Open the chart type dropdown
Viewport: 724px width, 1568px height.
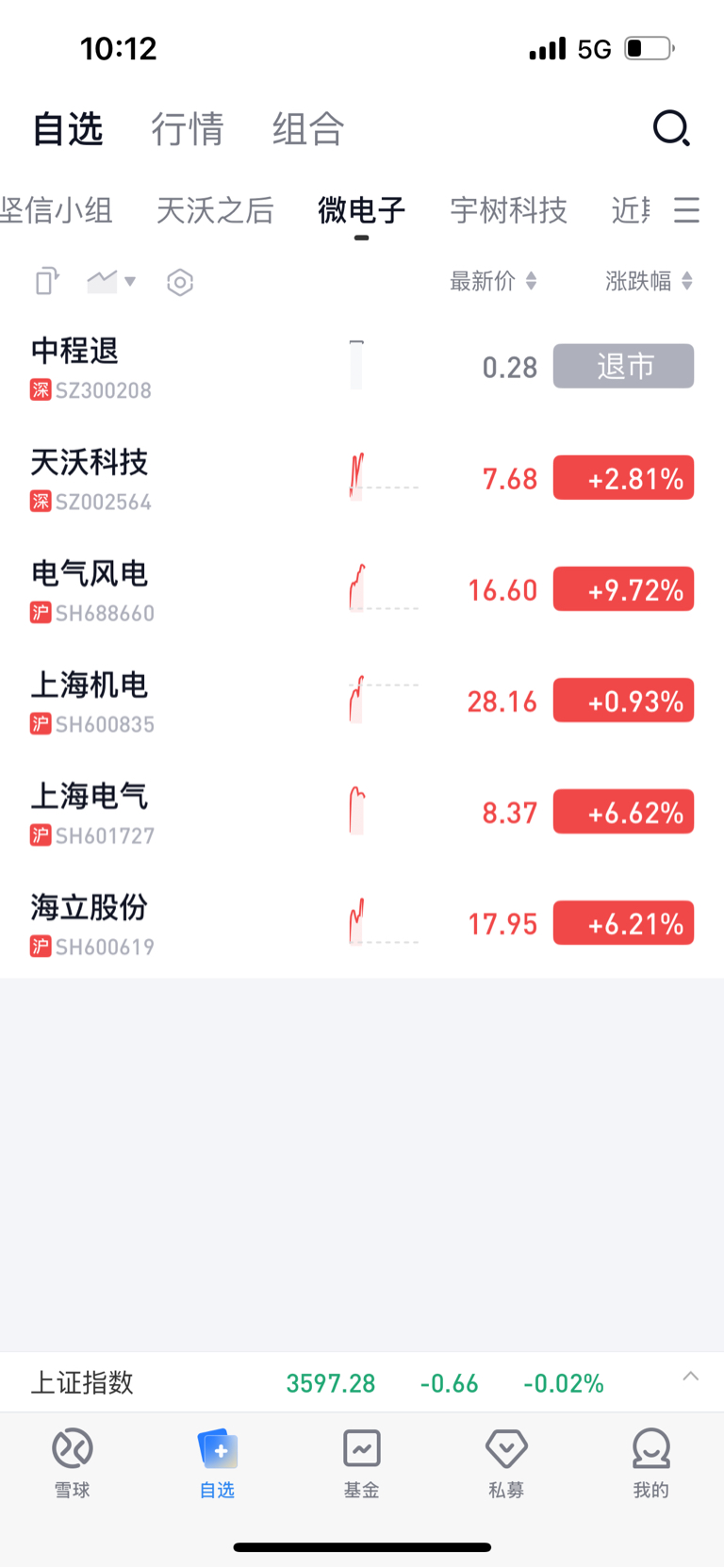pyautogui.click(x=111, y=281)
